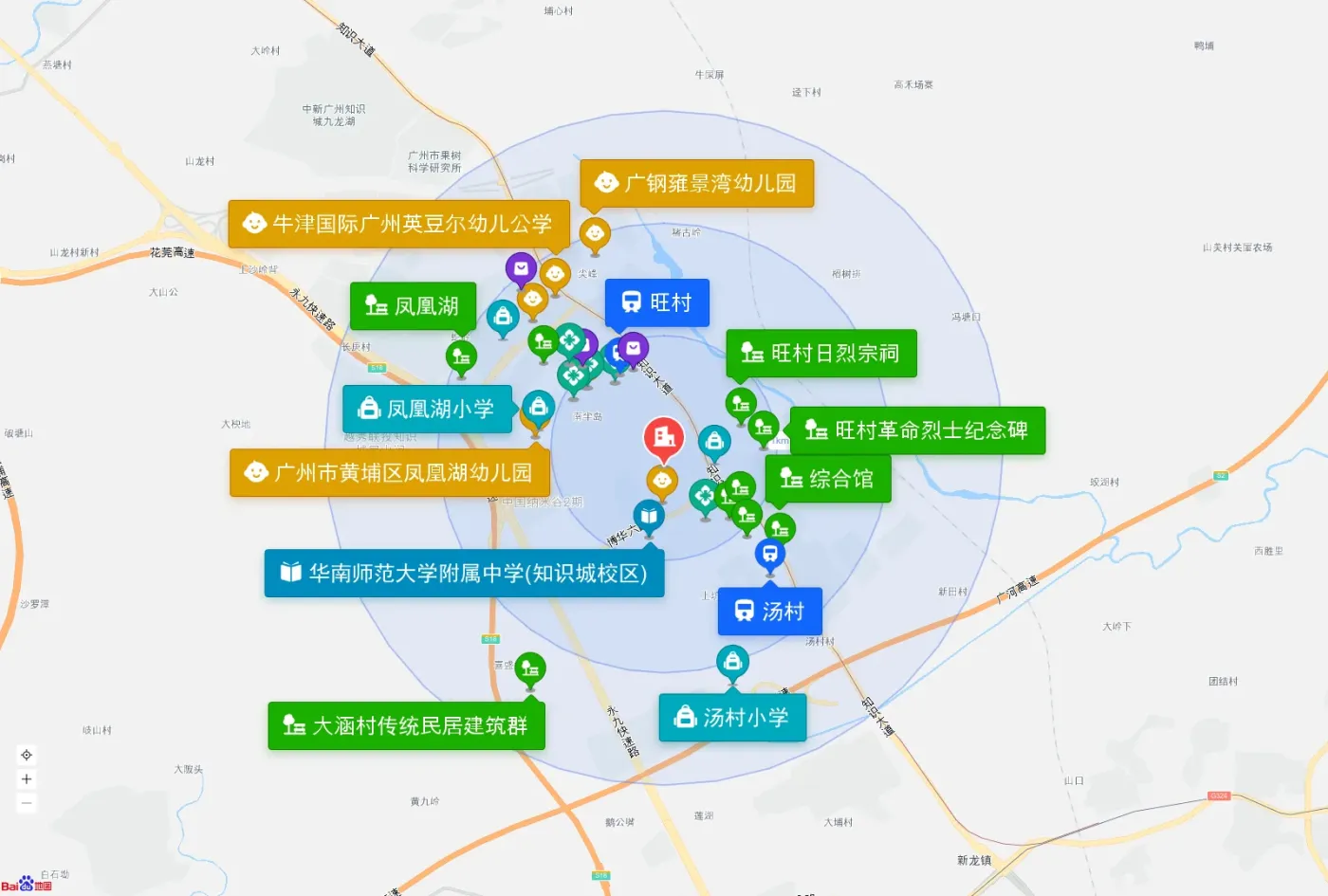Open the 广钢雍景湾幼儿园 marker label
1328x896 pixels.
click(x=697, y=183)
